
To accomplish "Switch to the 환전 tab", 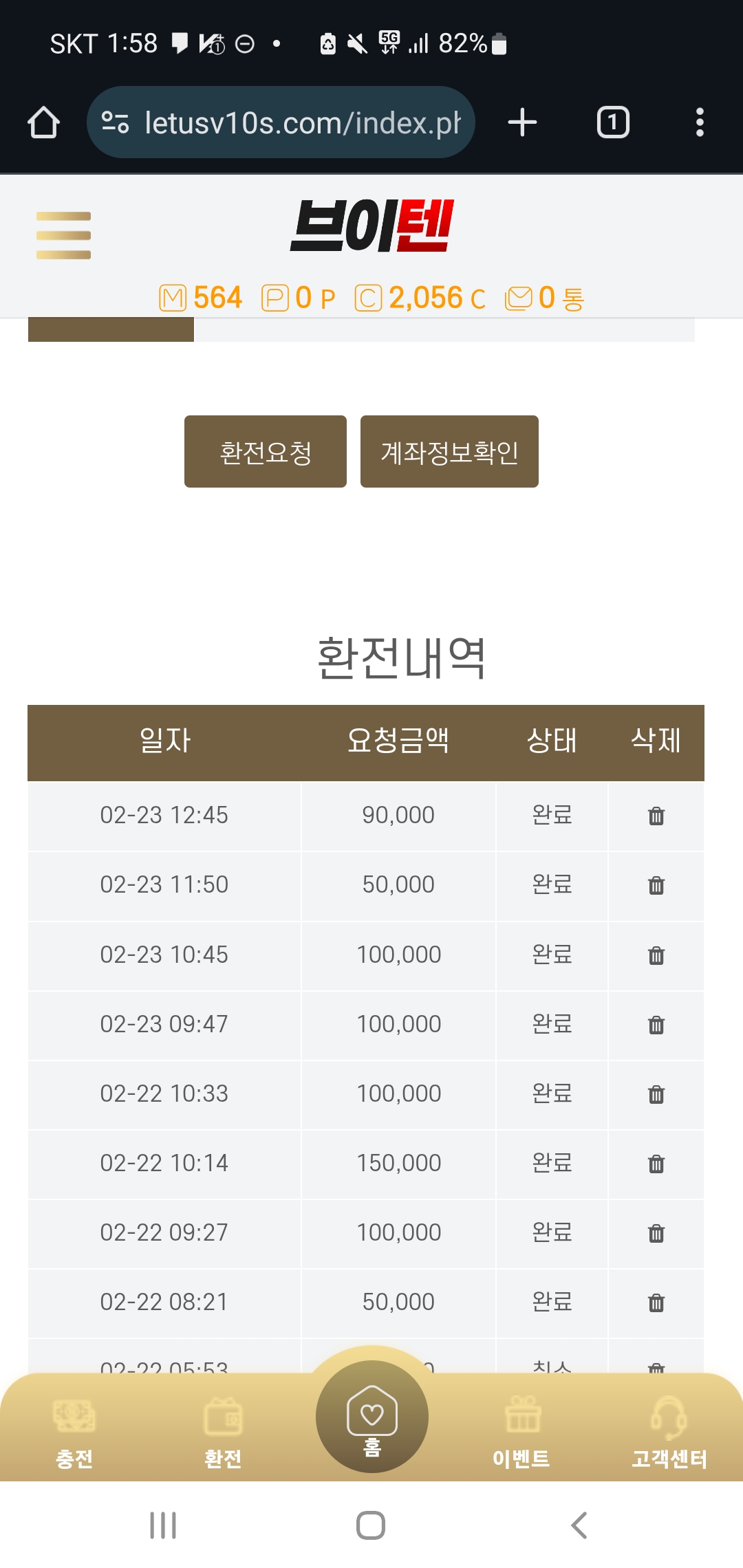I will (223, 1432).
